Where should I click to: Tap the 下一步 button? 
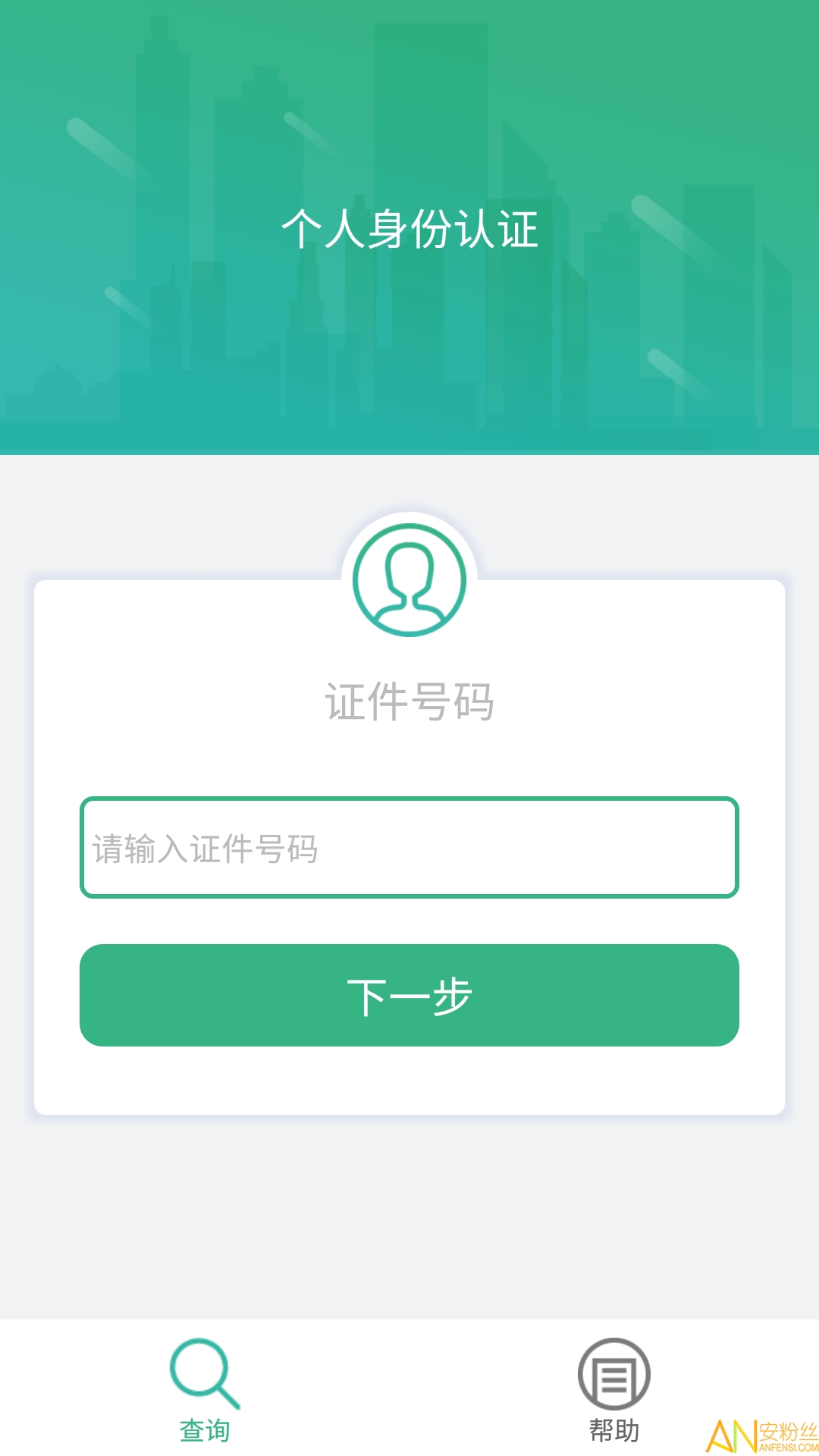point(409,995)
